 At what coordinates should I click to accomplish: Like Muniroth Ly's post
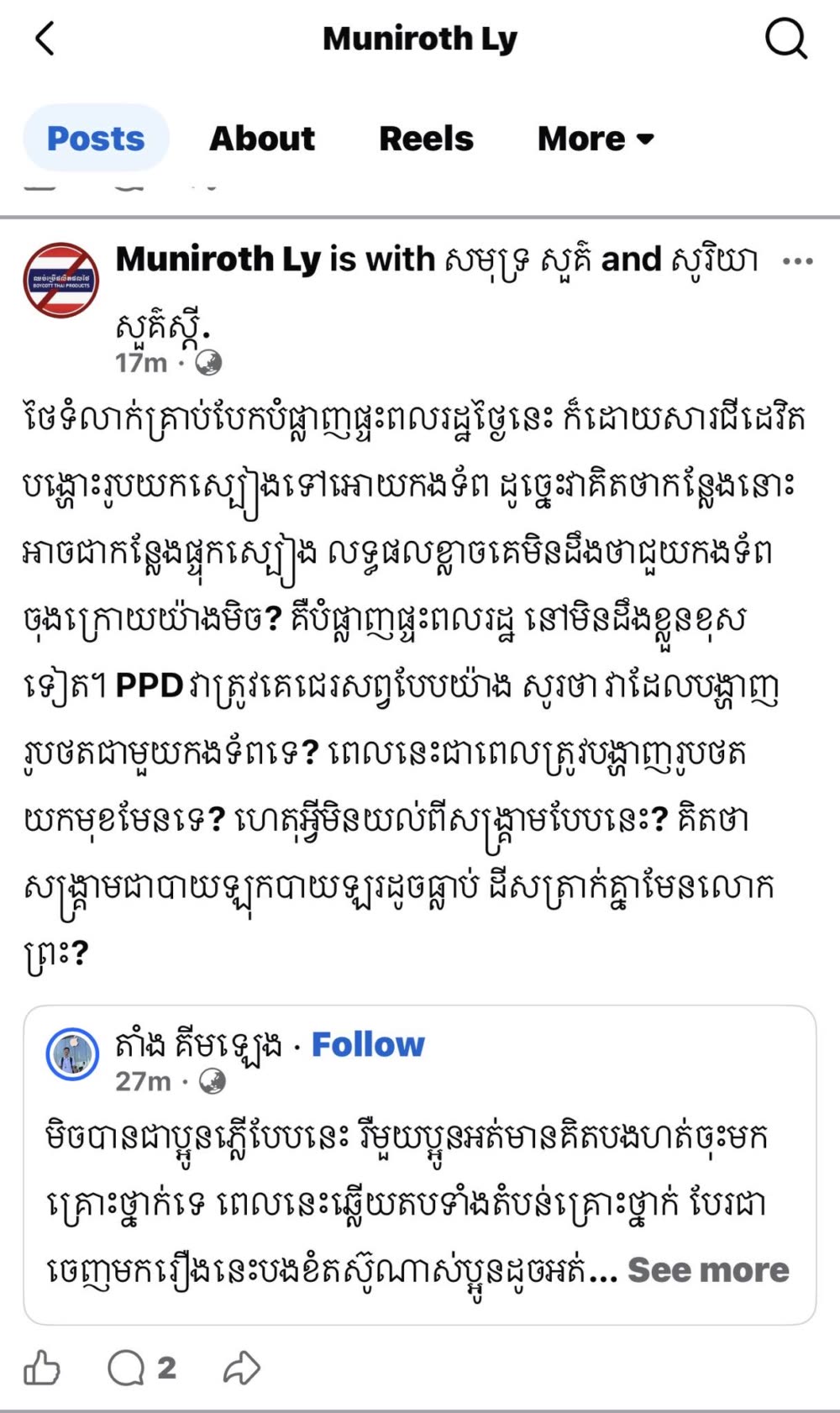pyautogui.click(x=42, y=1368)
